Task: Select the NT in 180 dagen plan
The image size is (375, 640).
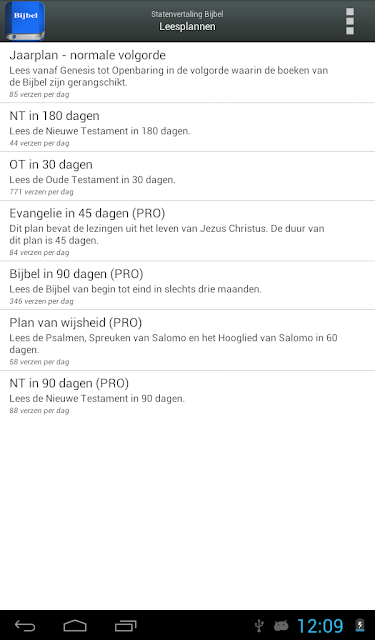Action: tap(187, 127)
